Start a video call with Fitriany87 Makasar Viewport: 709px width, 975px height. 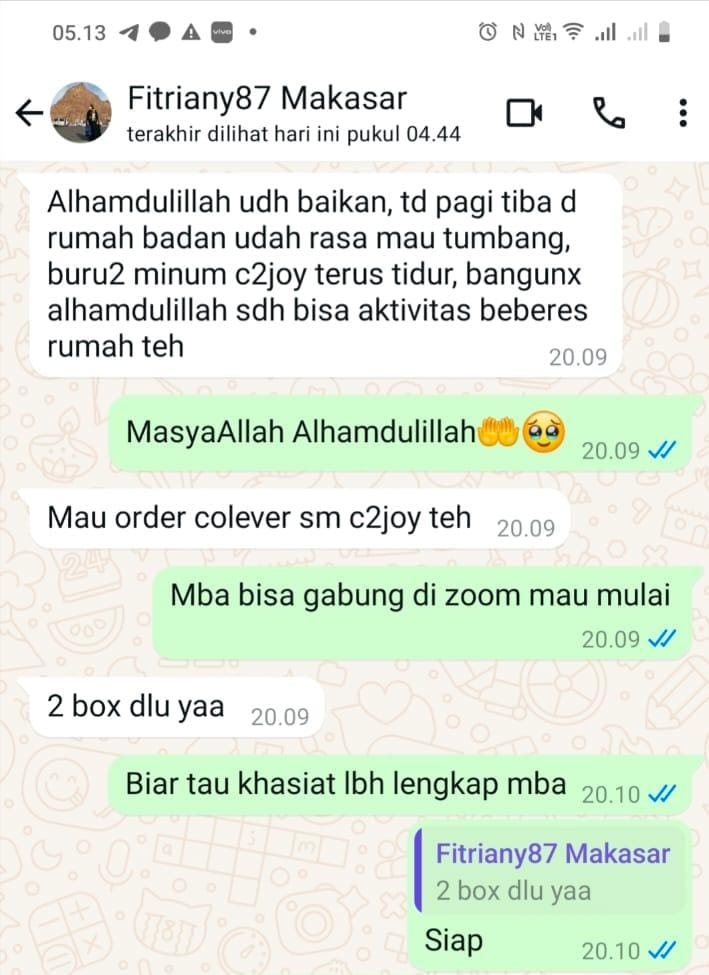pyautogui.click(x=524, y=113)
